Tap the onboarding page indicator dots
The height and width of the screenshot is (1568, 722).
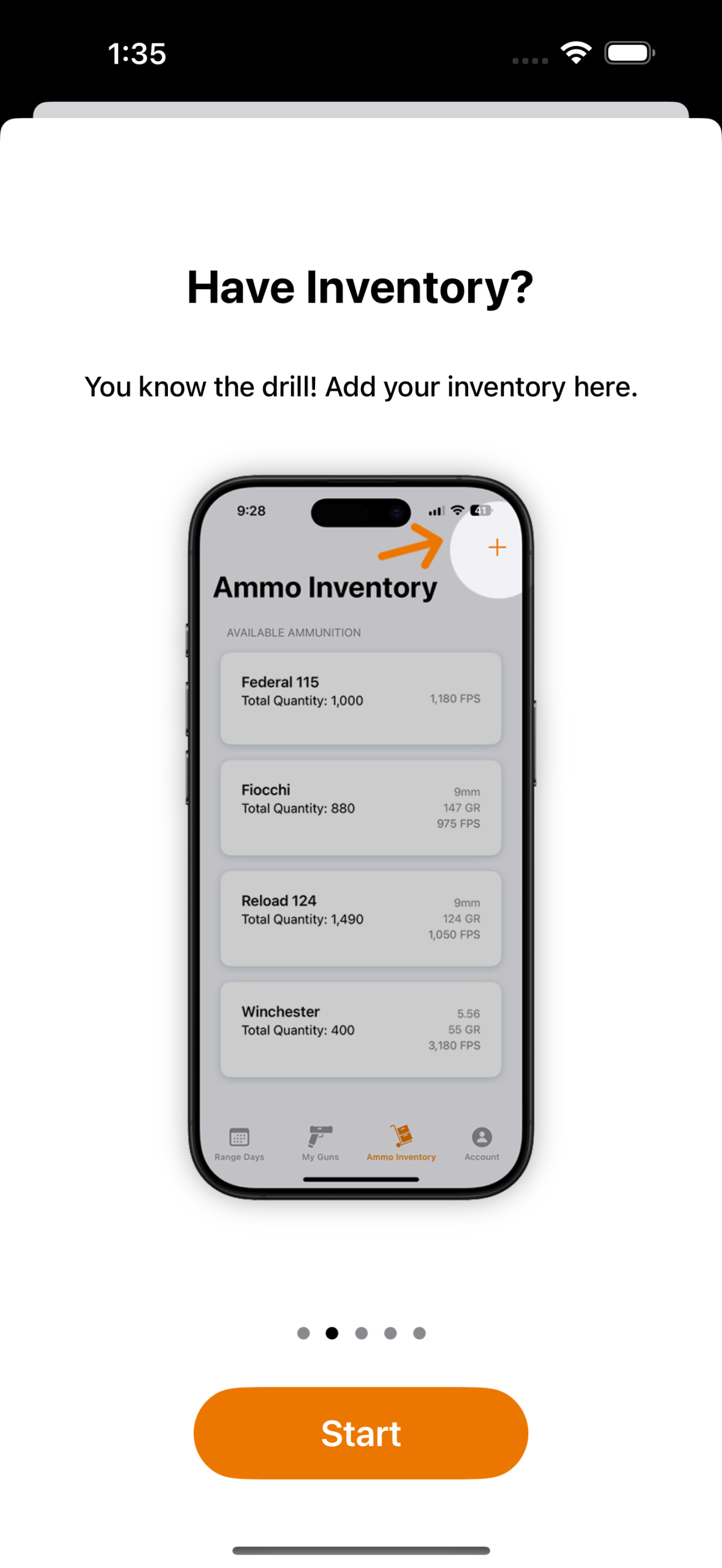[x=360, y=1333]
